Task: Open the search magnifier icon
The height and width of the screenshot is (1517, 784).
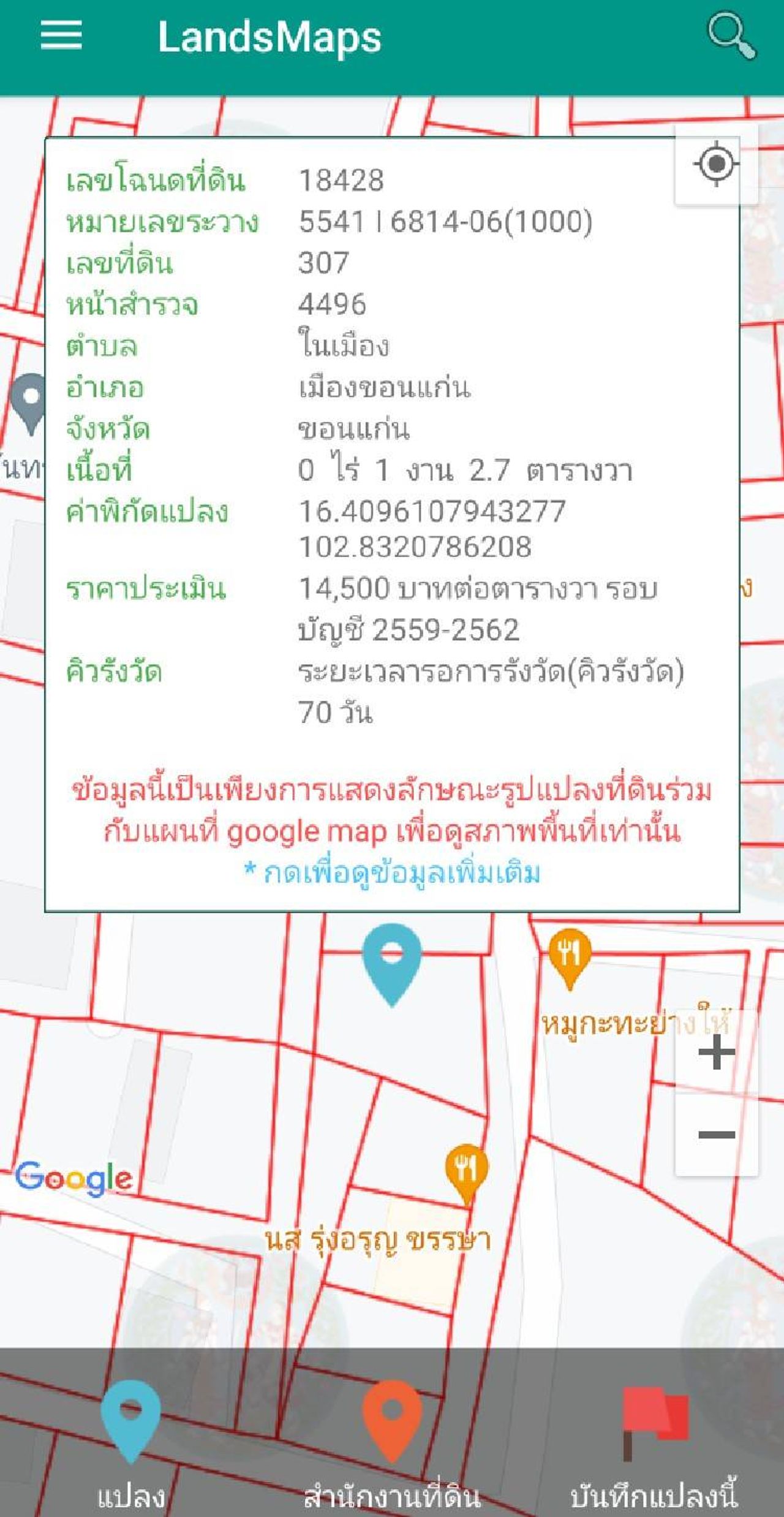Action: tap(731, 36)
